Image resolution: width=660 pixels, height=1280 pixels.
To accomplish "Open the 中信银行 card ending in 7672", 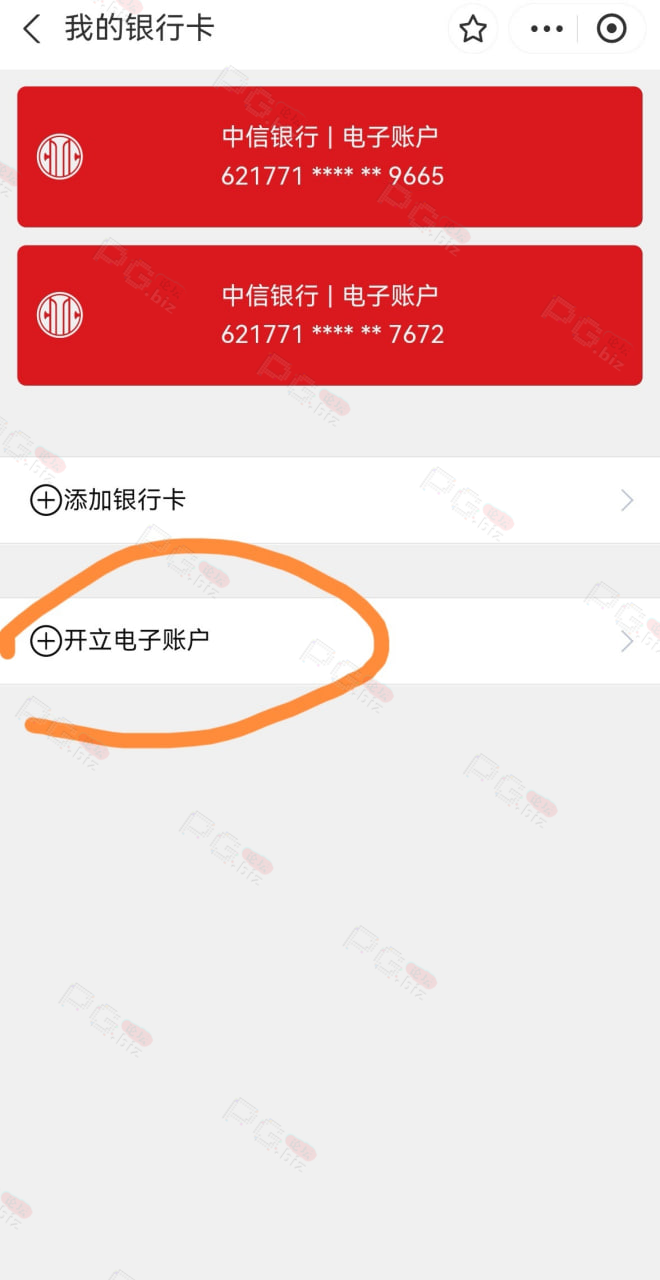I will [330, 315].
